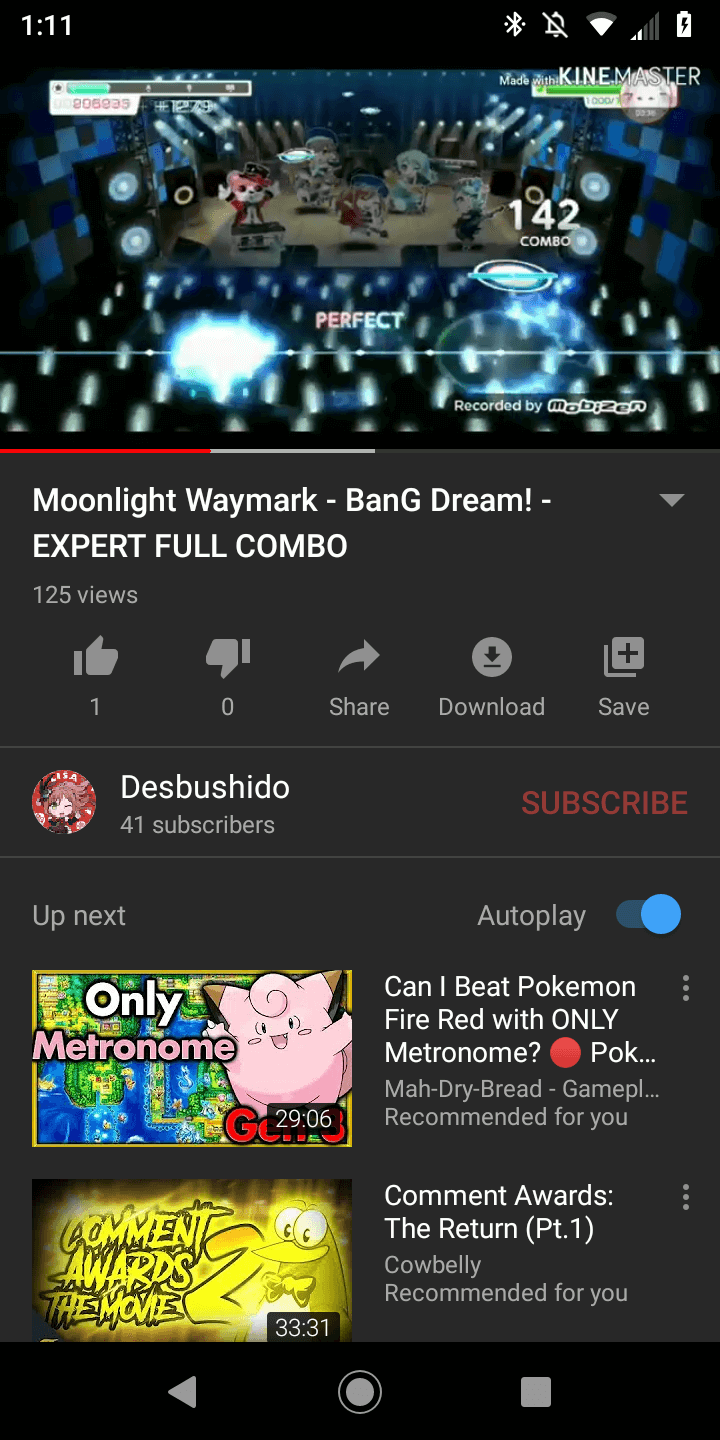Open options for Comment Awards video

686,1197
